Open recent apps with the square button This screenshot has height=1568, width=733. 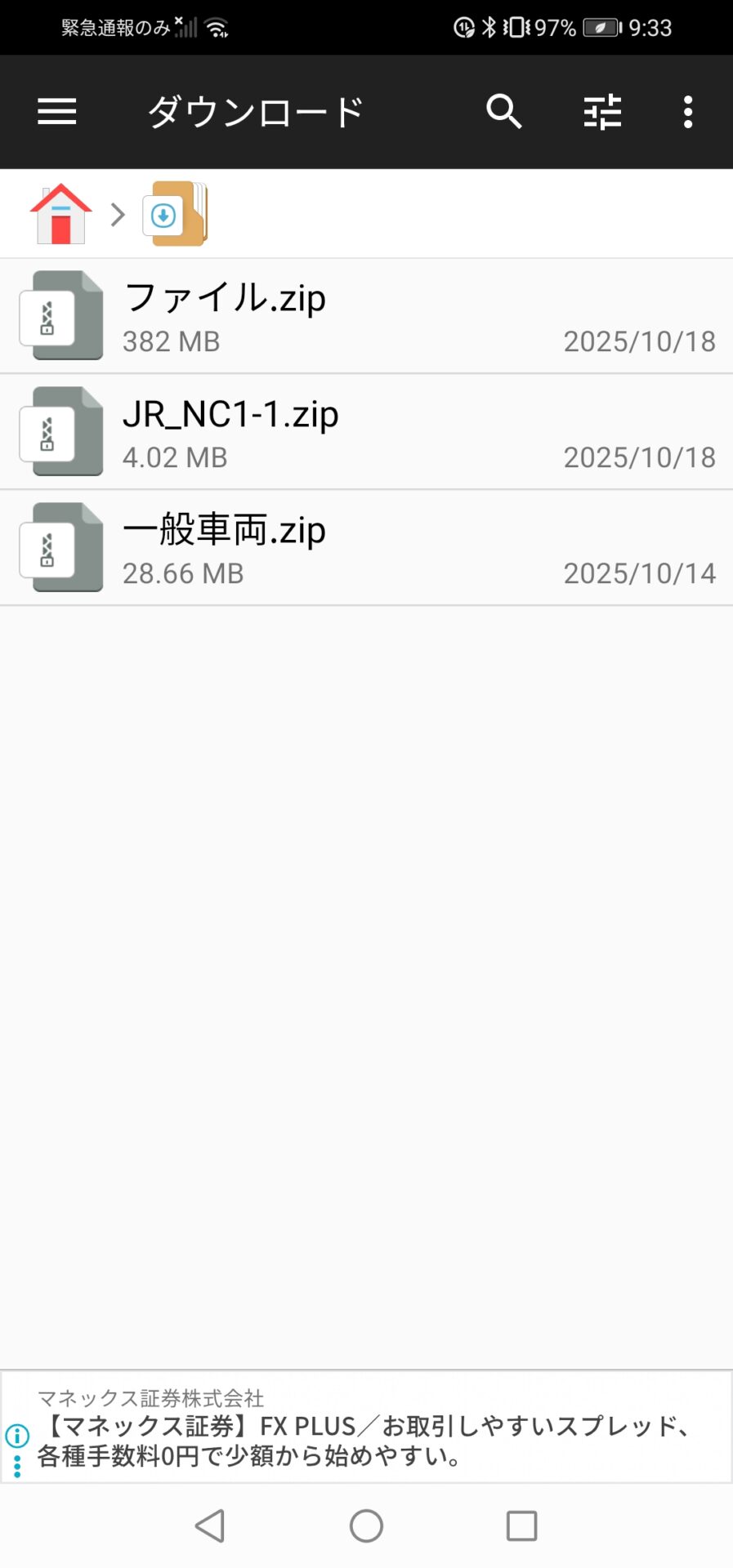[521, 1526]
